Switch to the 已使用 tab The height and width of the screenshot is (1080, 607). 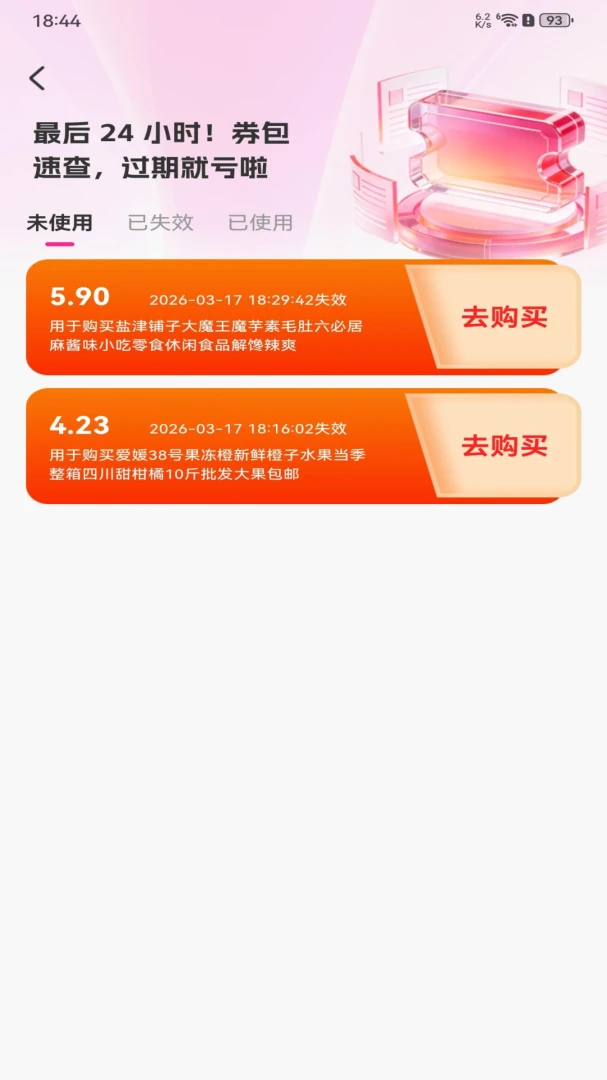click(x=260, y=222)
